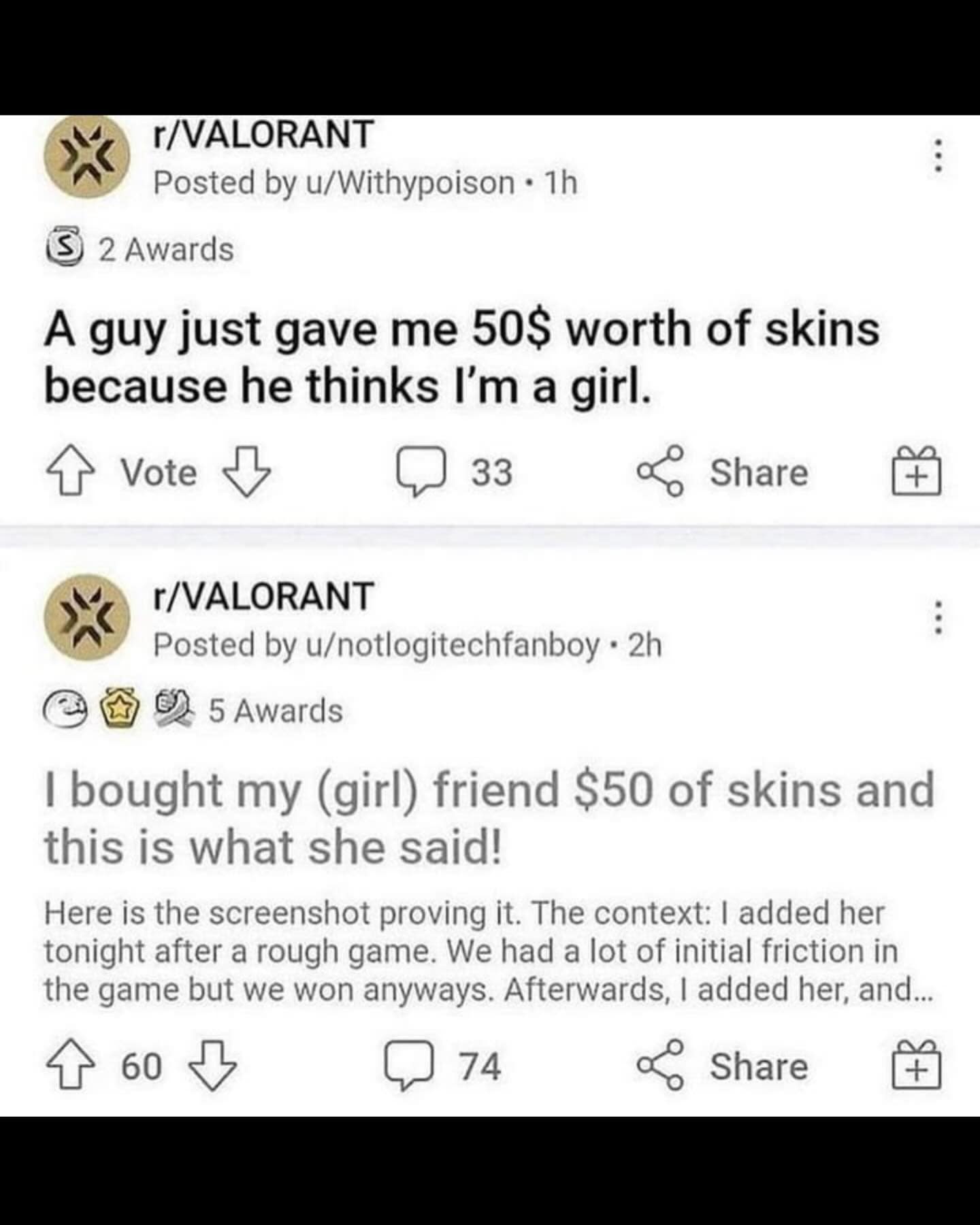Open the 33 comments on Withypoison's post
The height and width of the screenshot is (1225, 980).
[455, 472]
